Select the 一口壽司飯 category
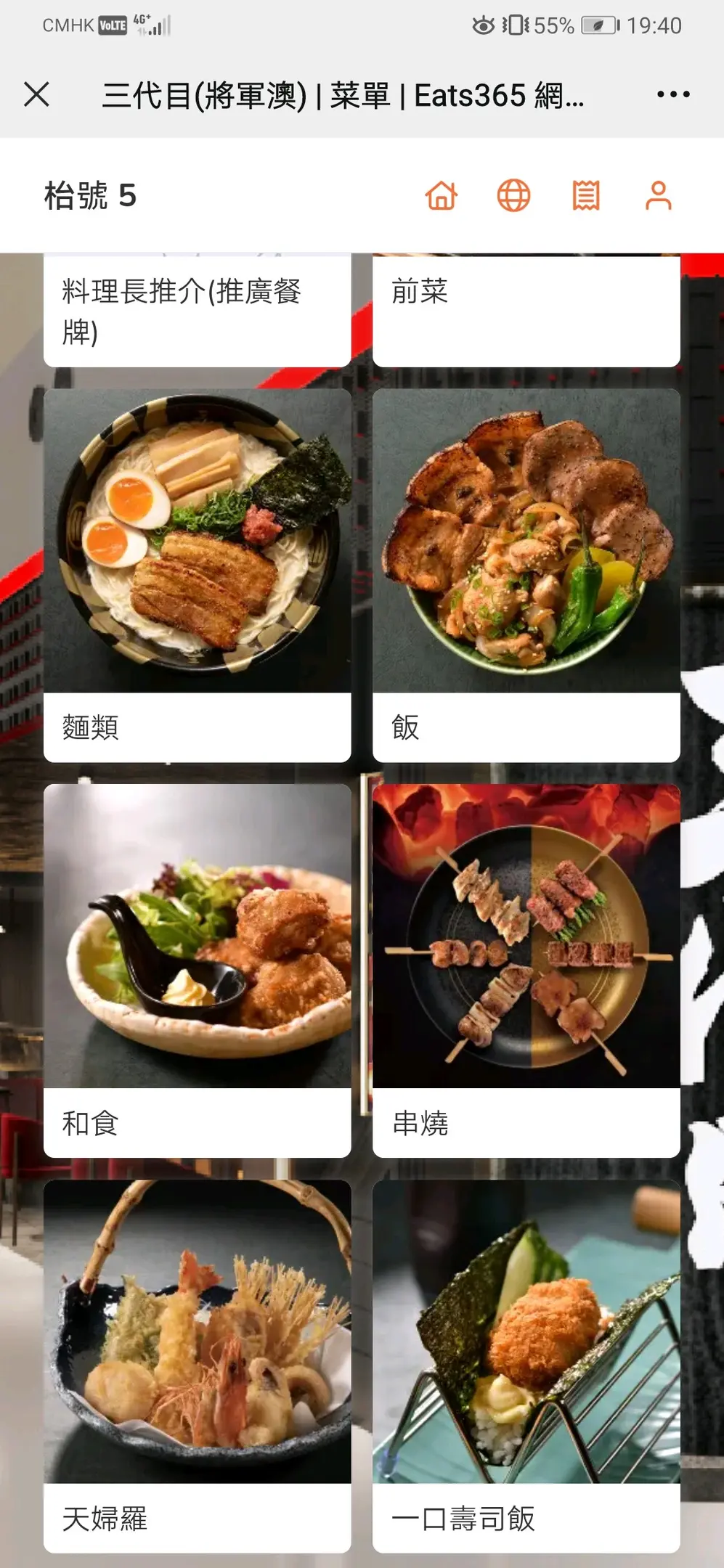This screenshot has width=724, height=1568. point(526,1366)
